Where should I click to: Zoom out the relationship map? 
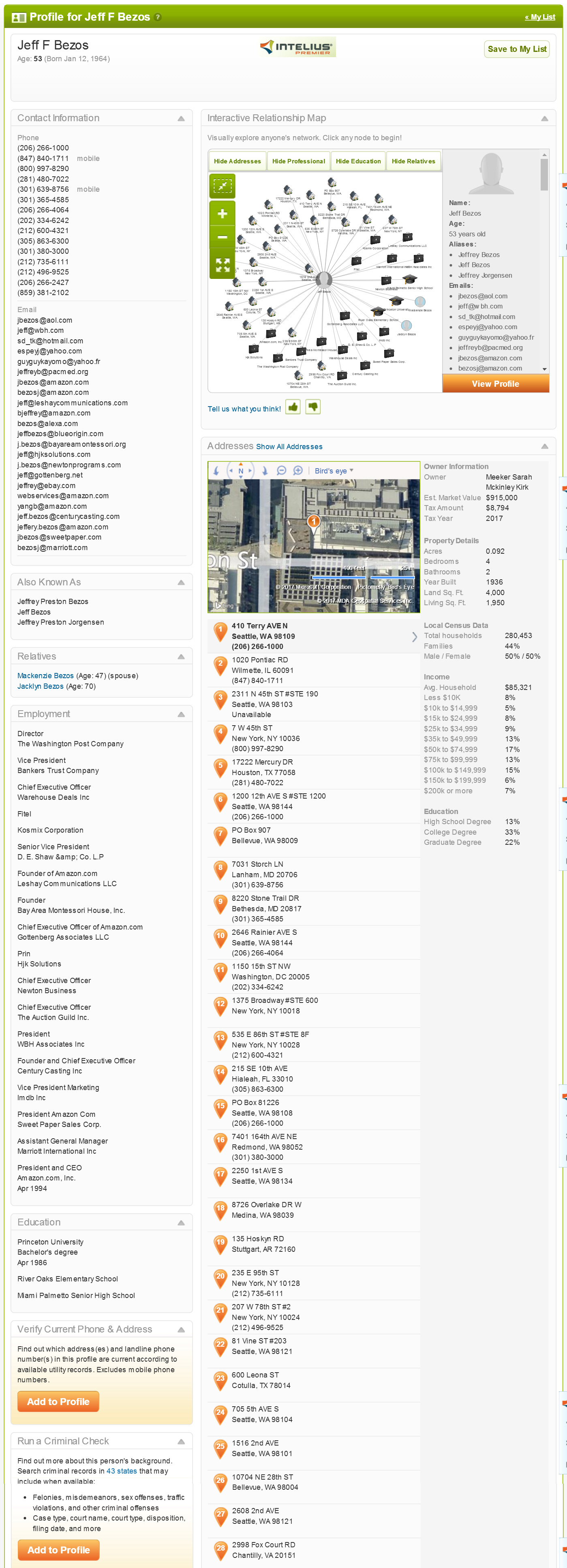(x=222, y=238)
